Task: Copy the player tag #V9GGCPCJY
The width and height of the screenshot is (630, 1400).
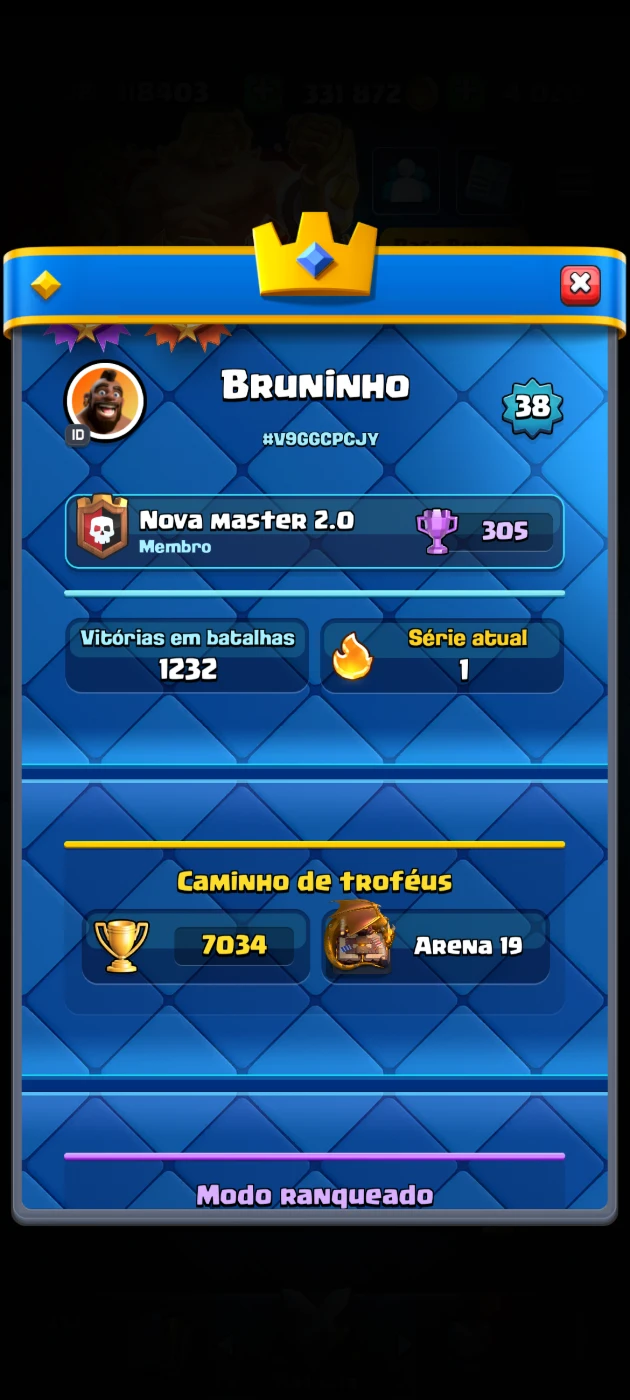Action: point(320,439)
